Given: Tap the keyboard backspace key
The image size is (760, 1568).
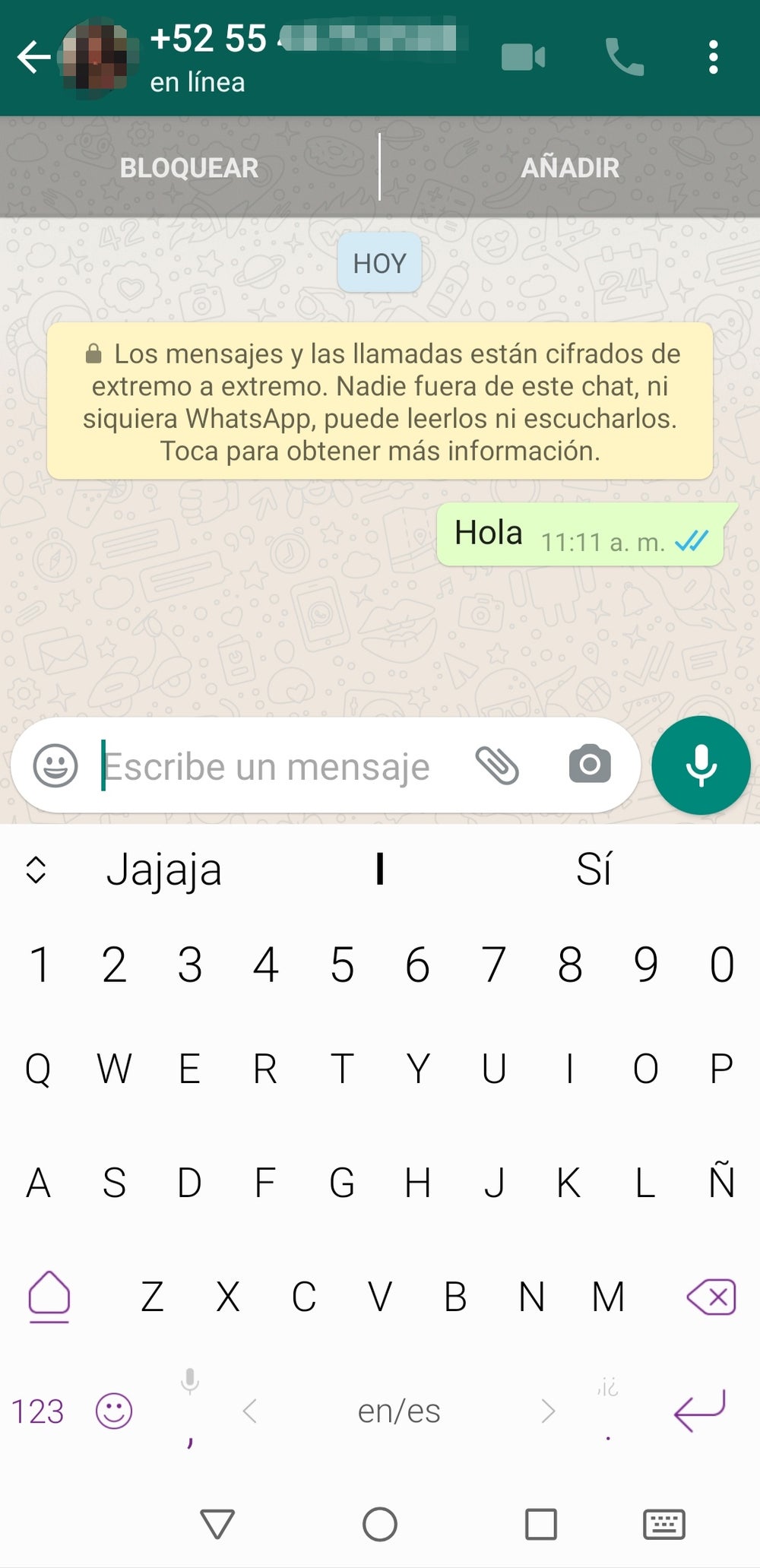Looking at the screenshot, I should (711, 1297).
